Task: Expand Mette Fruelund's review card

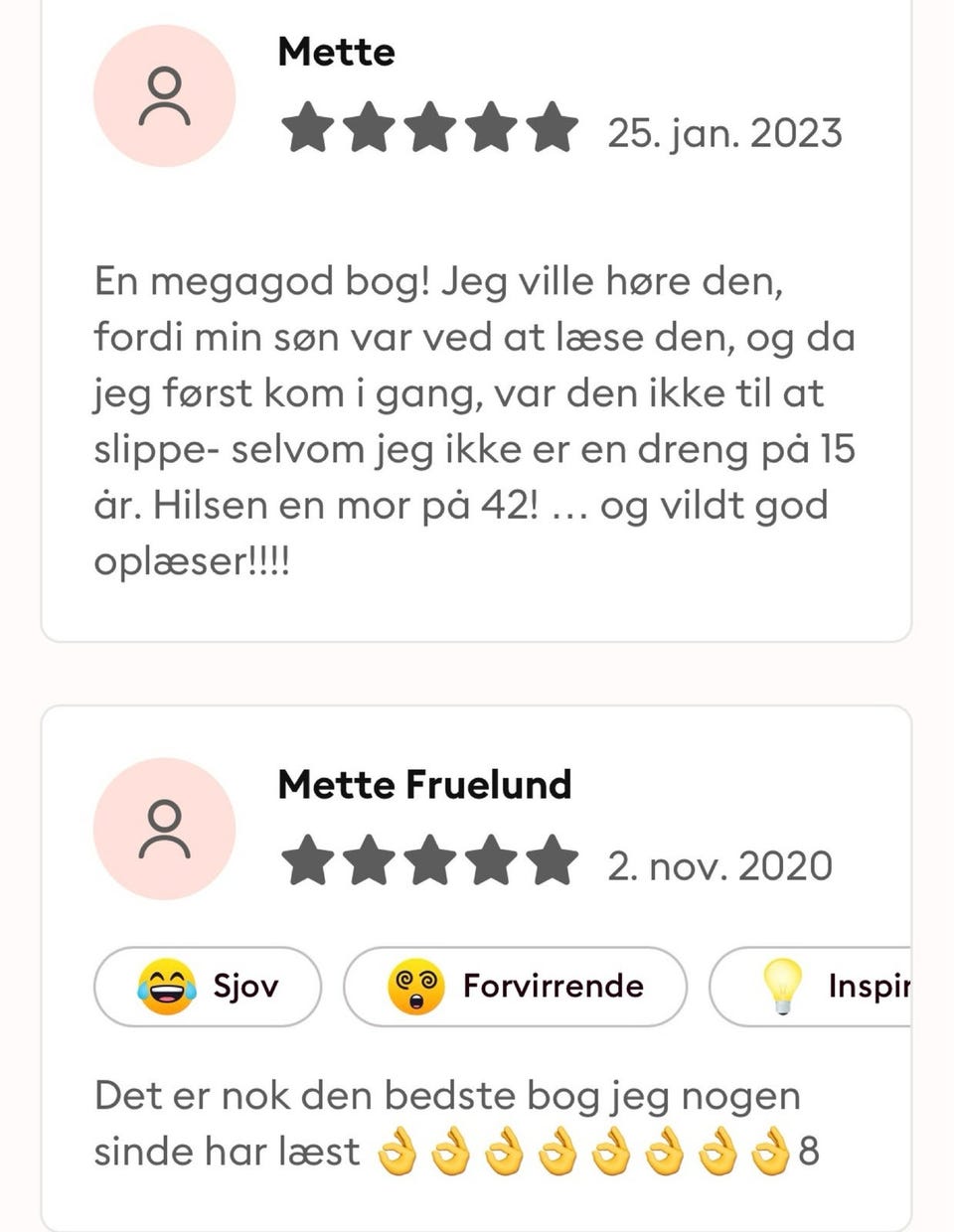Action: (x=477, y=954)
